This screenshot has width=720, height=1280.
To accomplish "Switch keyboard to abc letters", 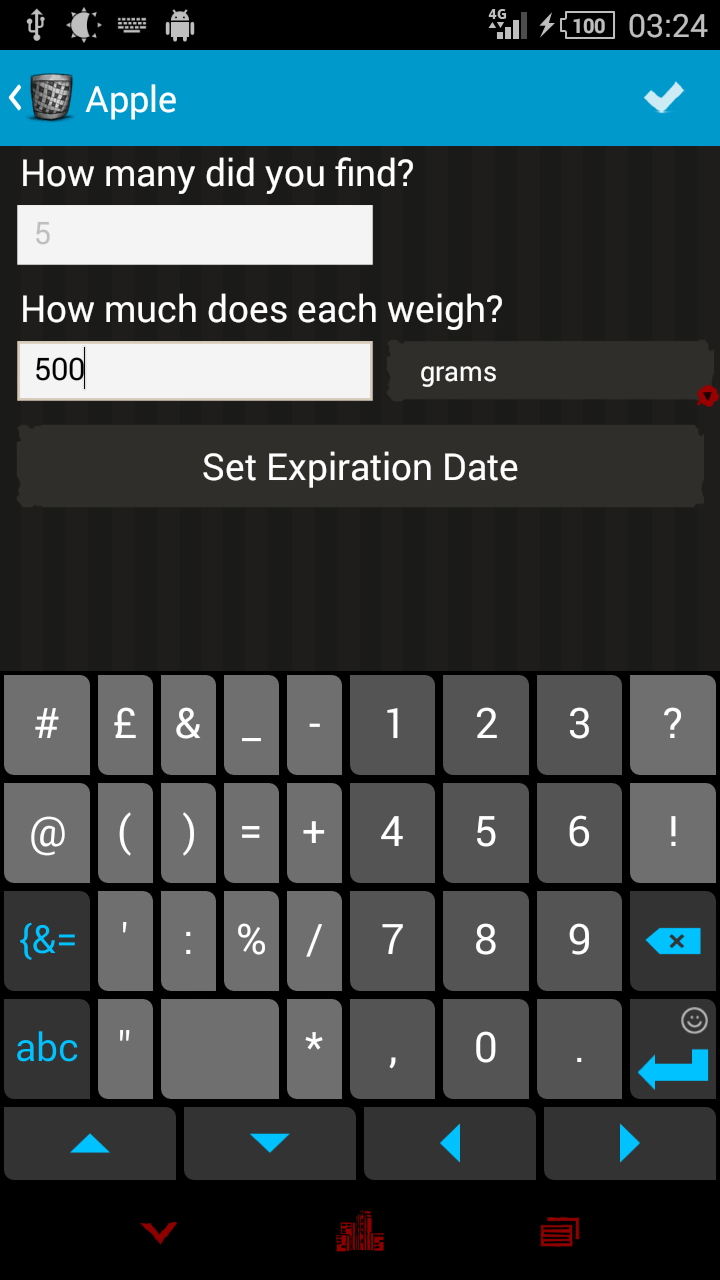I will click(x=47, y=1048).
